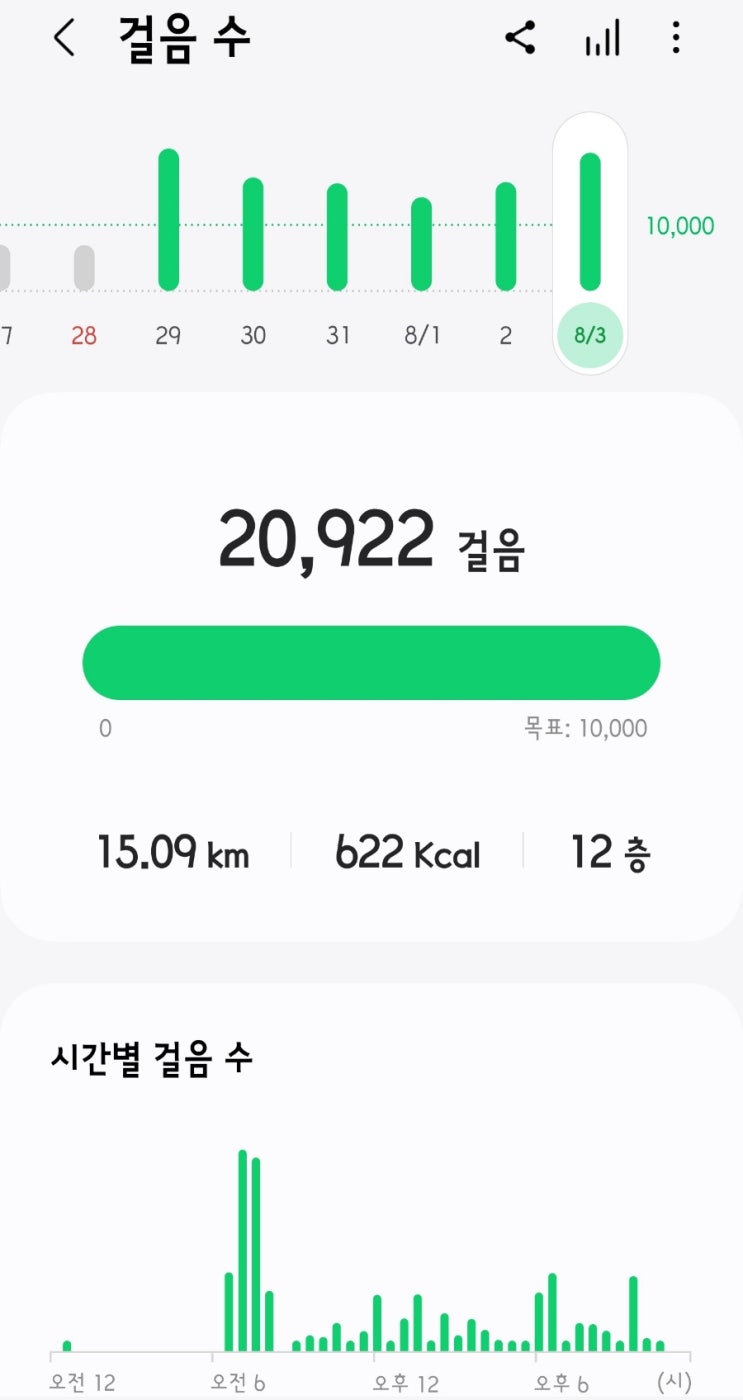Open the step trends chart icon

[x=602, y=39]
